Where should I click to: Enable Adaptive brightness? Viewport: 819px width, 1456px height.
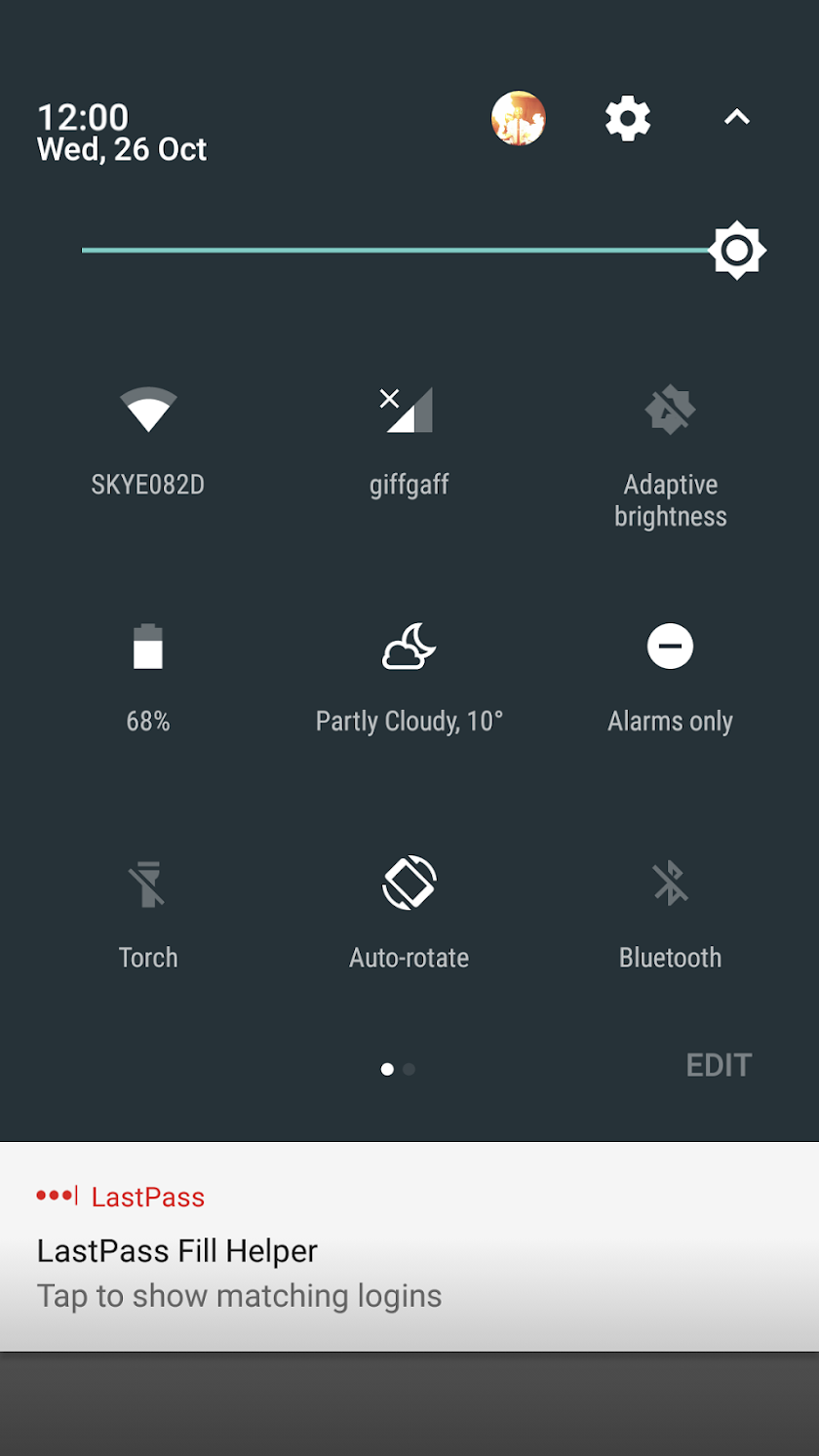(x=670, y=411)
